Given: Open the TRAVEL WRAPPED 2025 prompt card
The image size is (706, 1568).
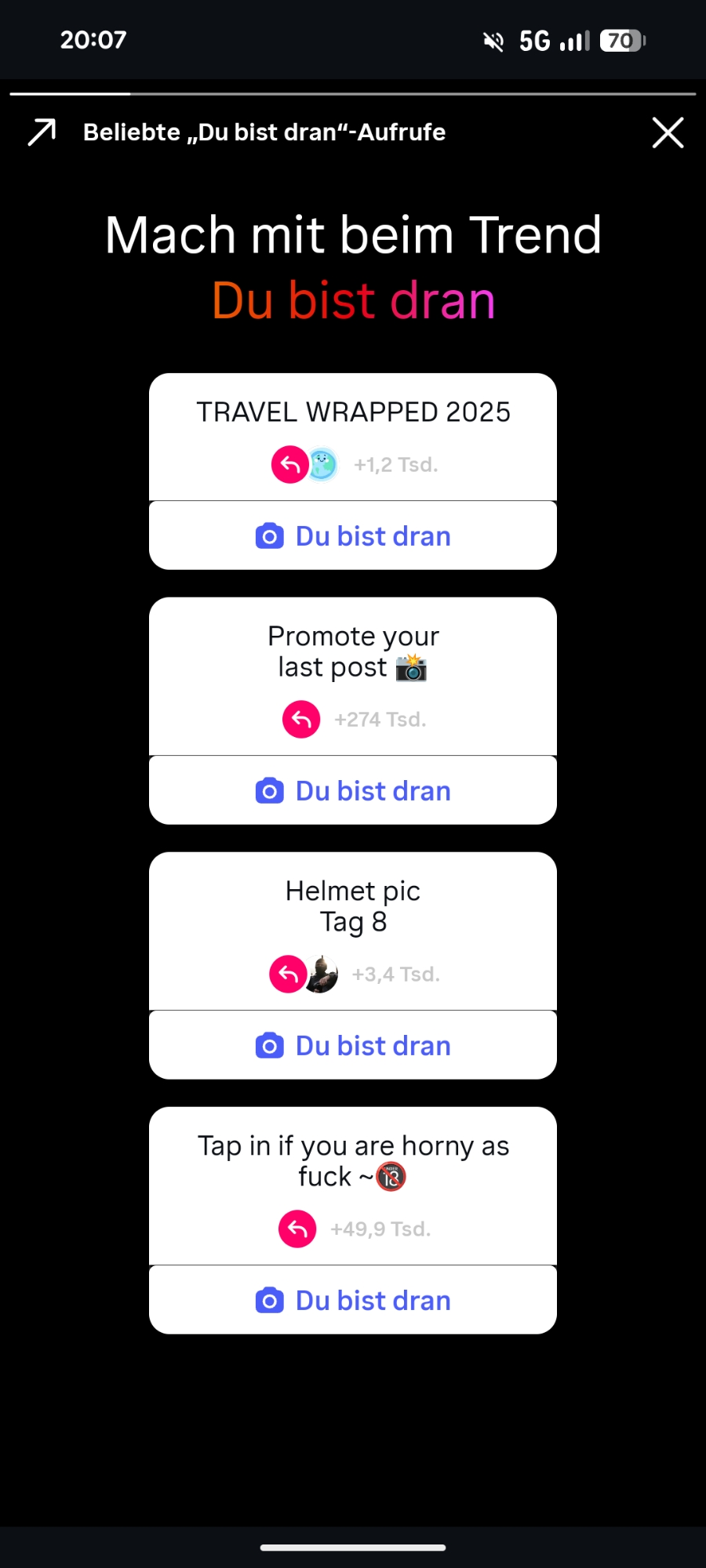Looking at the screenshot, I should point(353,435).
